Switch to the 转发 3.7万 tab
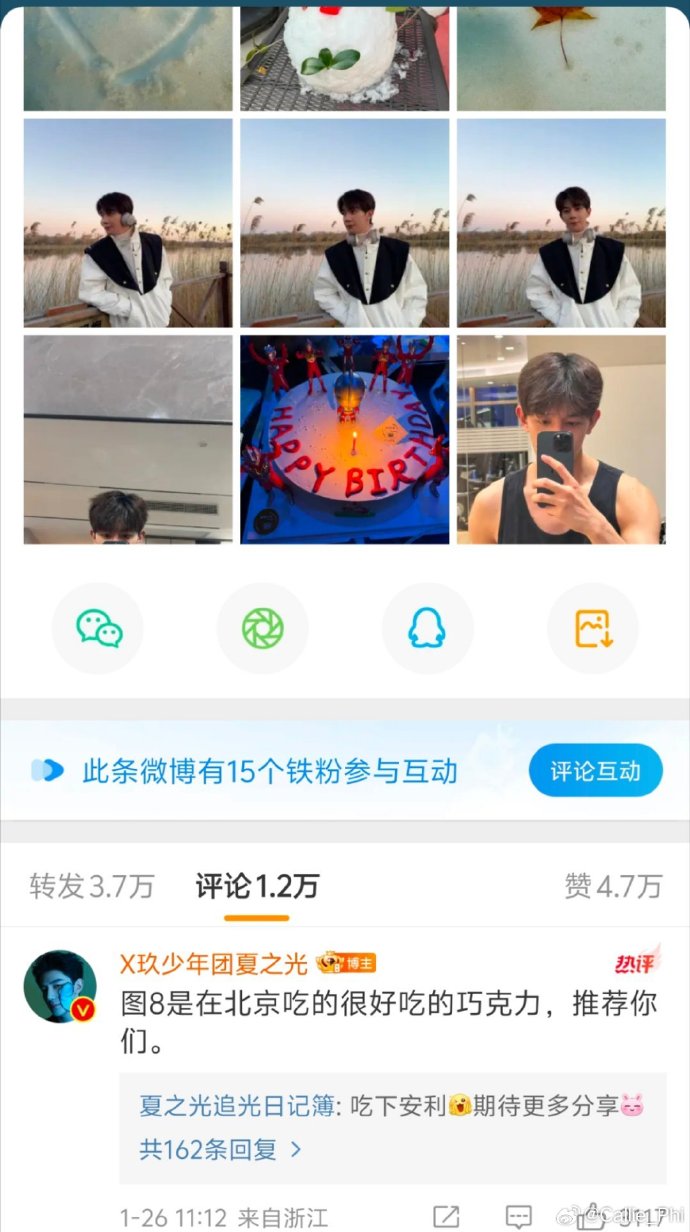Screen dimensions: 690x1232 [92, 886]
